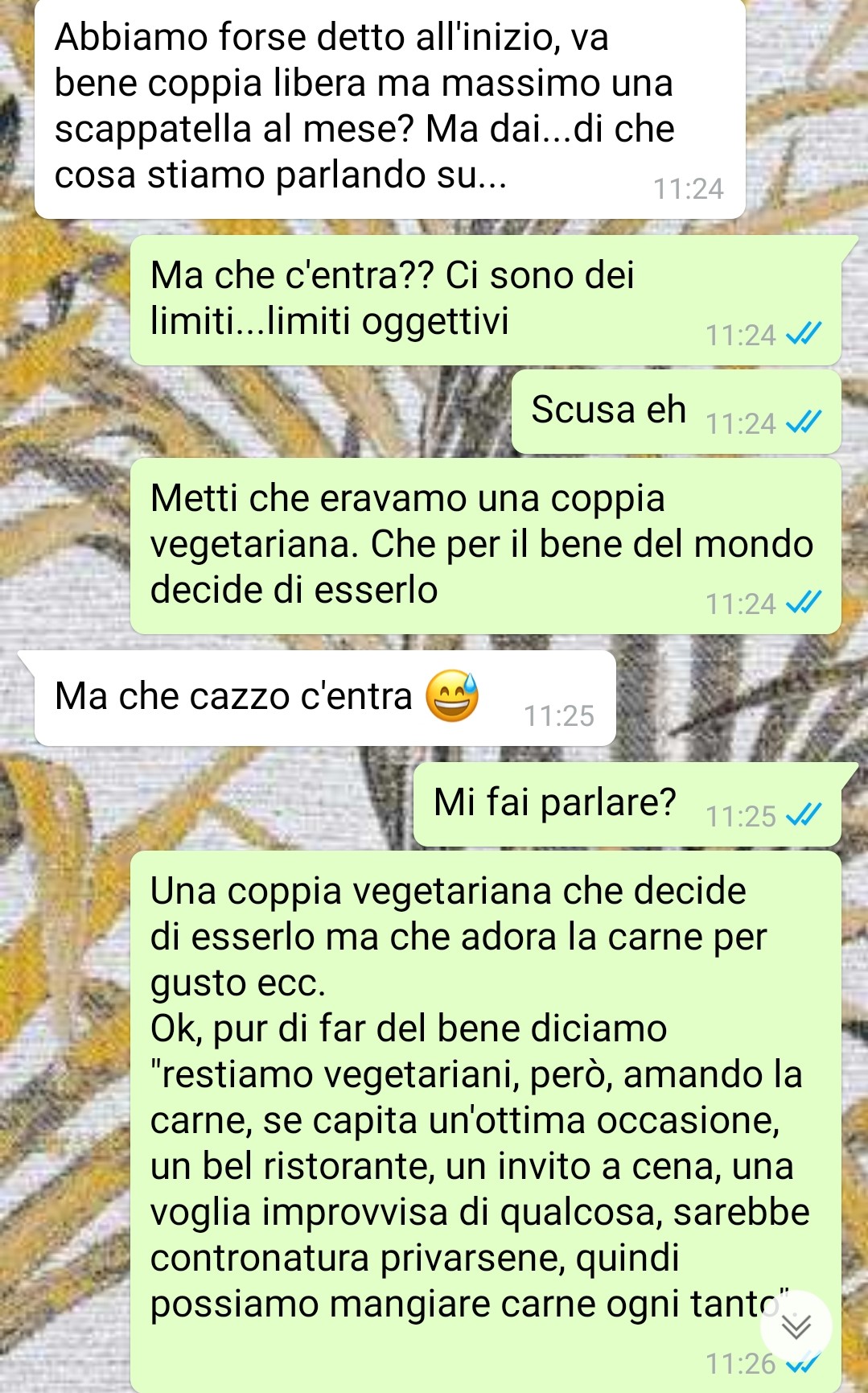Jump to the latest messages
The height and width of the screenshot is (1393, 868).
click(x=796, y=1325)
